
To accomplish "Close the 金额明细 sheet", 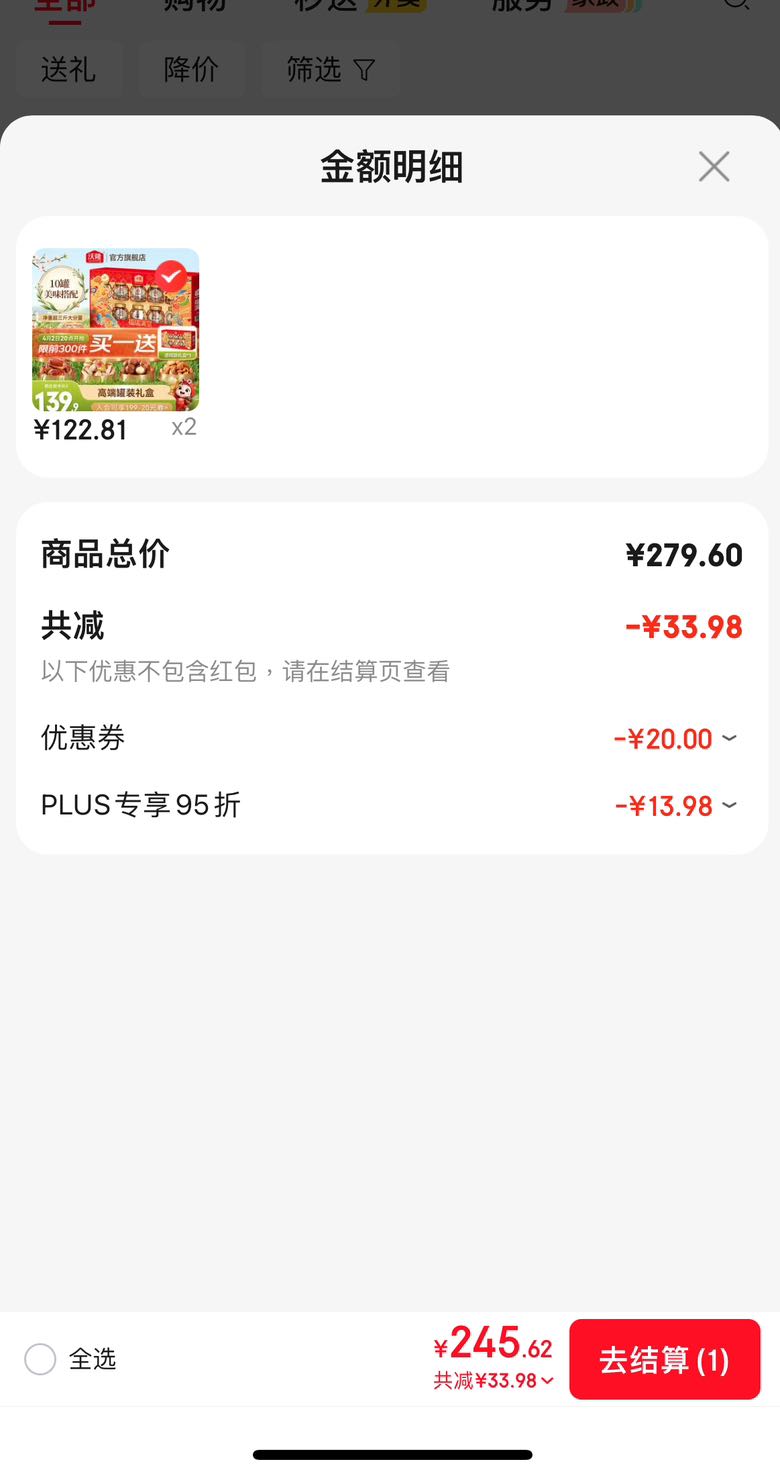I will [x=714, y=166].
